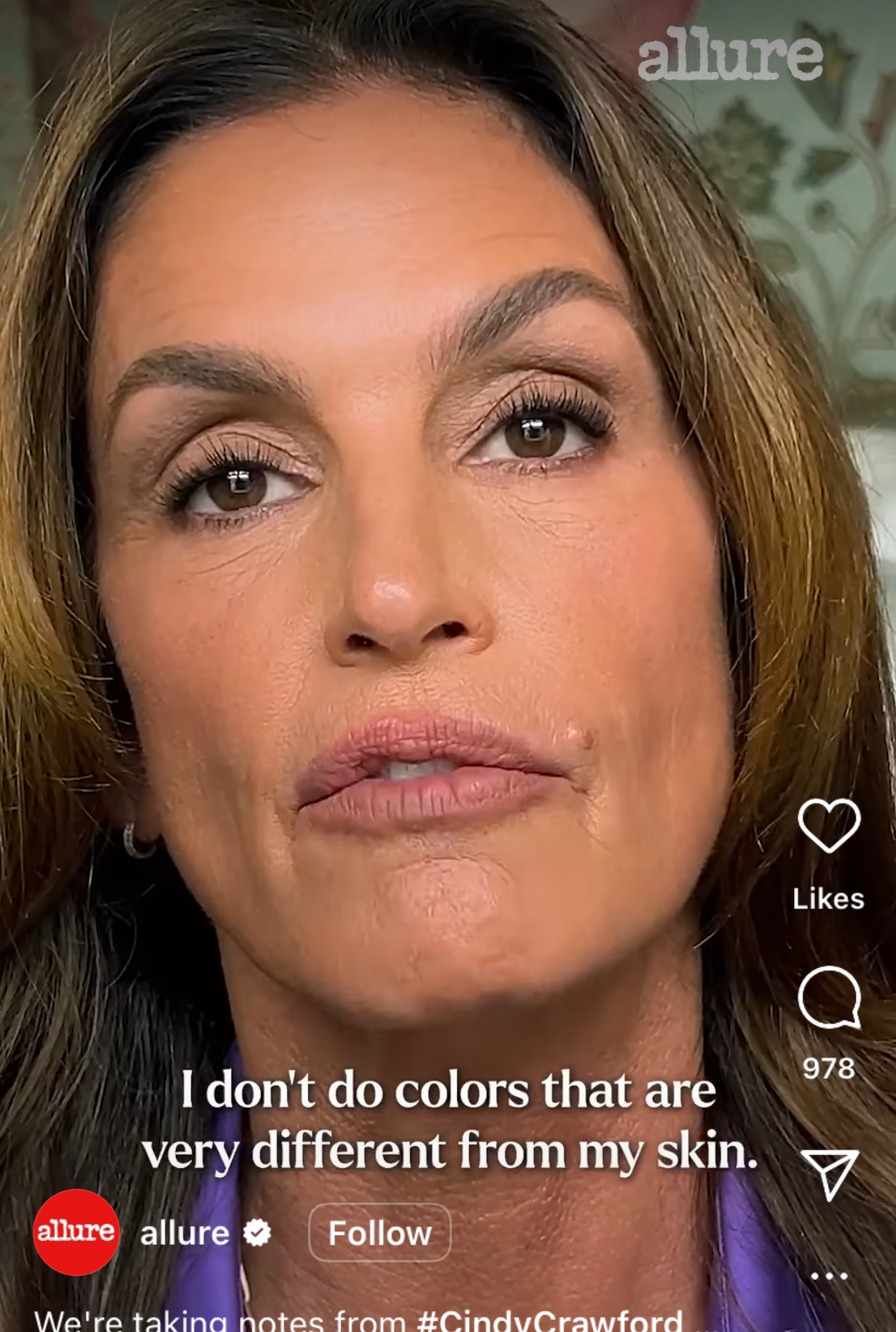Open the three-dot overflow menu

[x=828, y=1276]
